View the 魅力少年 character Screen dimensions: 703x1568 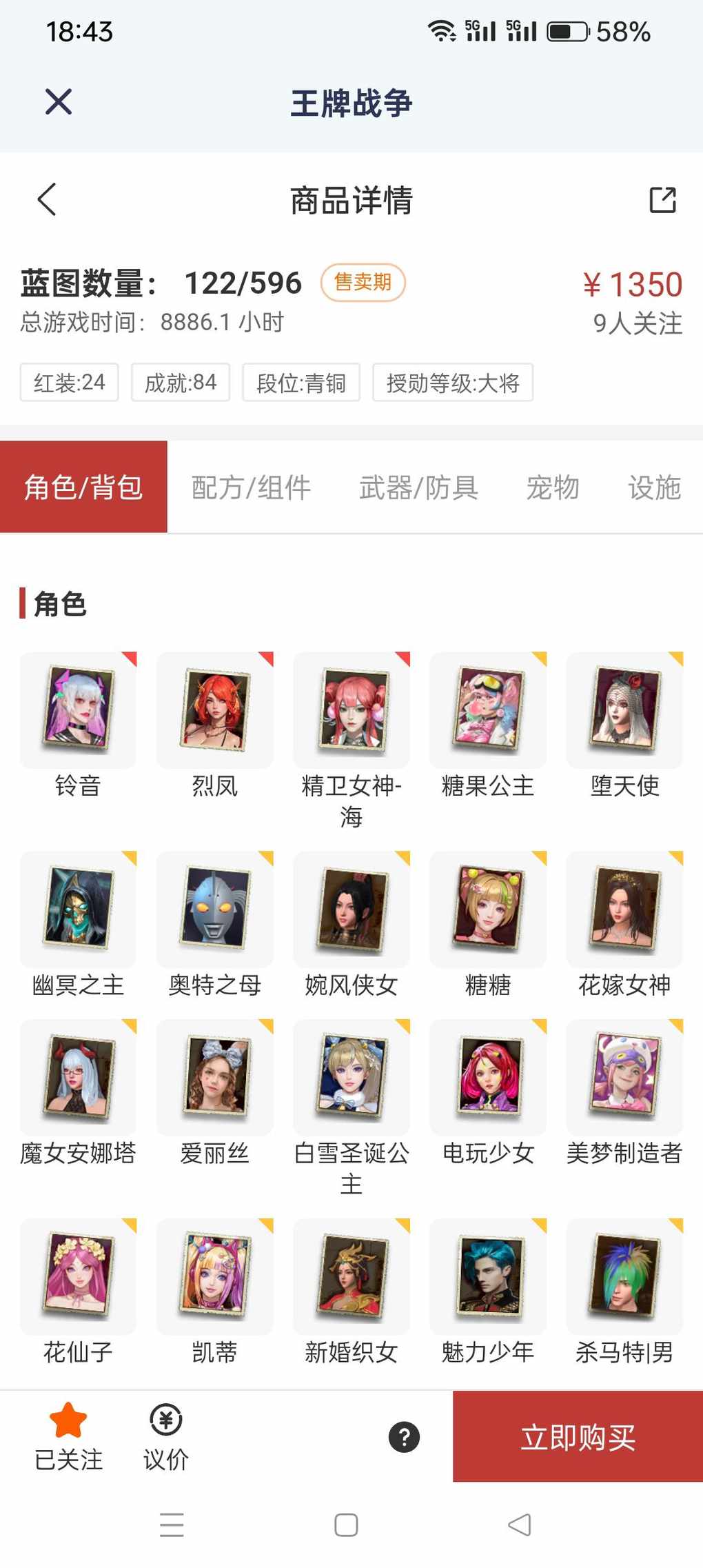(x=487, y=1276)
